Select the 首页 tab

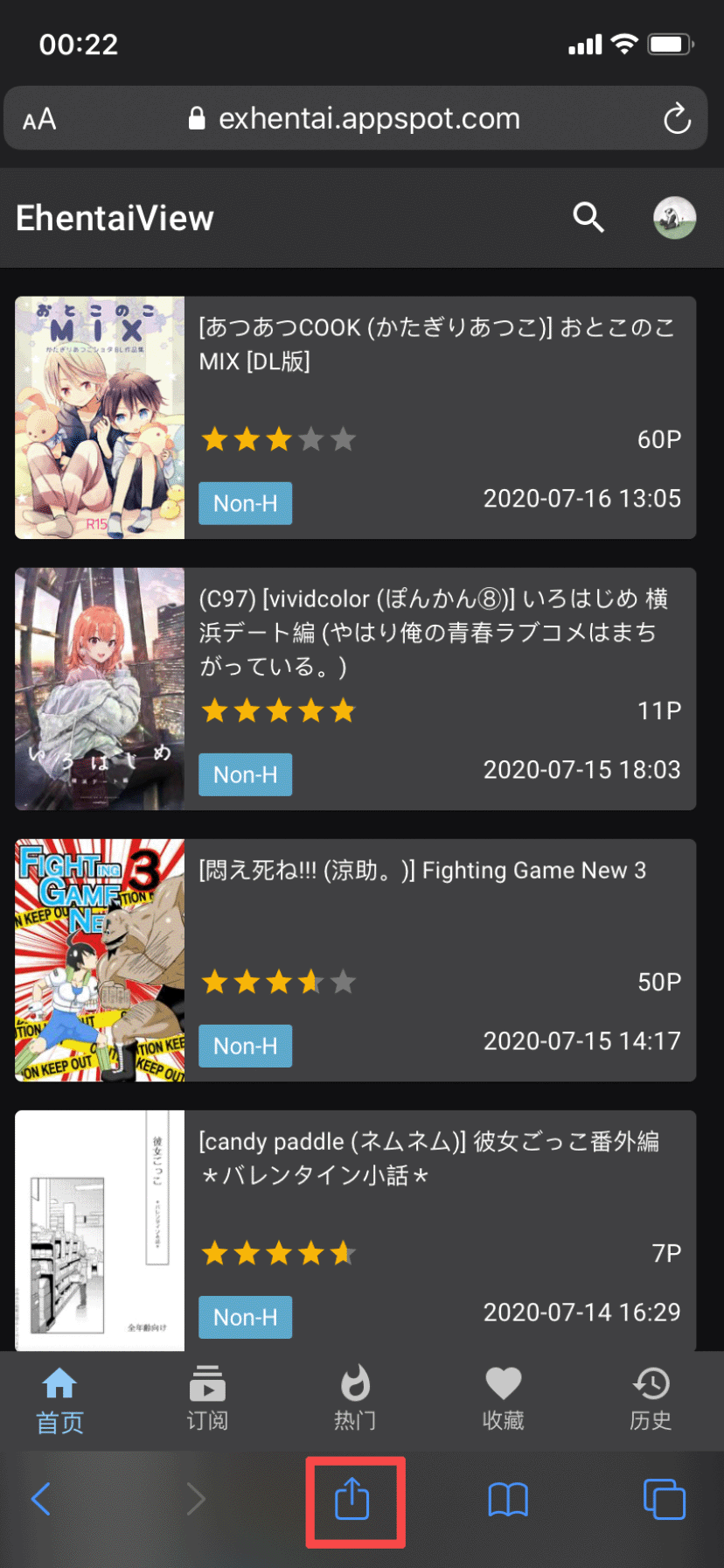click(x=59, y=1398)
